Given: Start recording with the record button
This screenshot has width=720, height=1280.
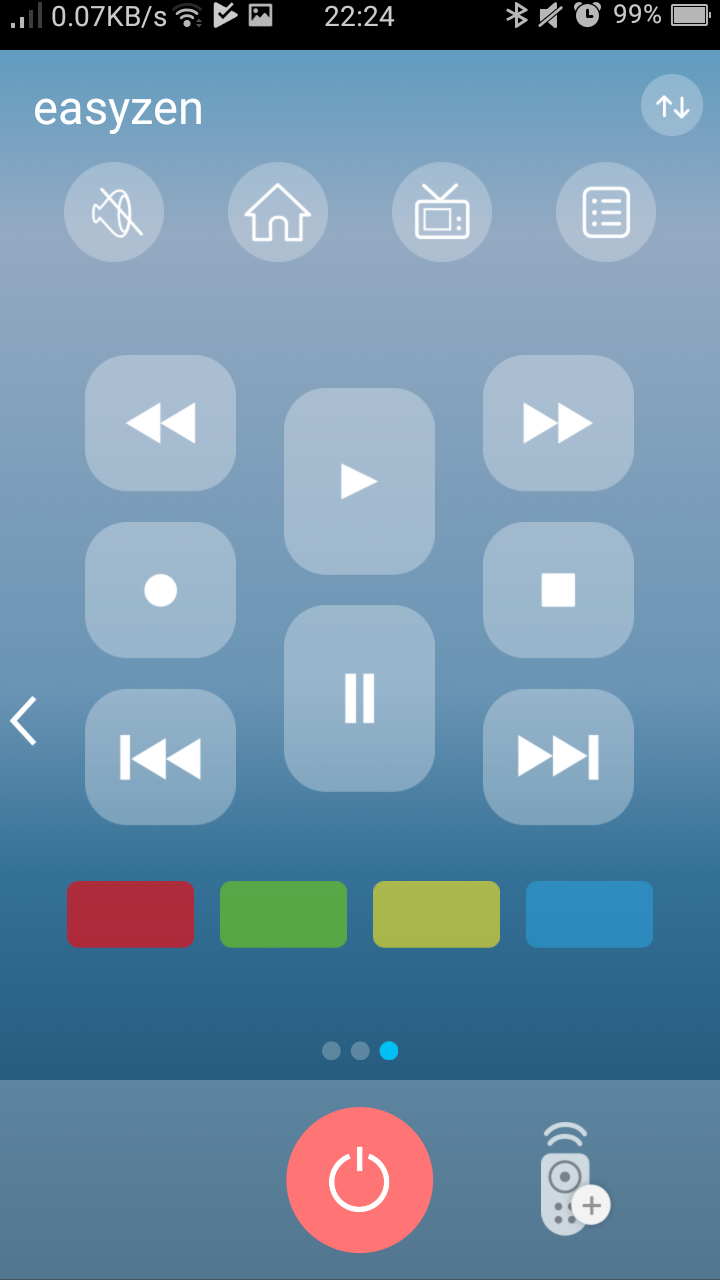Looking at the screenshot, I should pyautogui.click(x=160, y=590).
